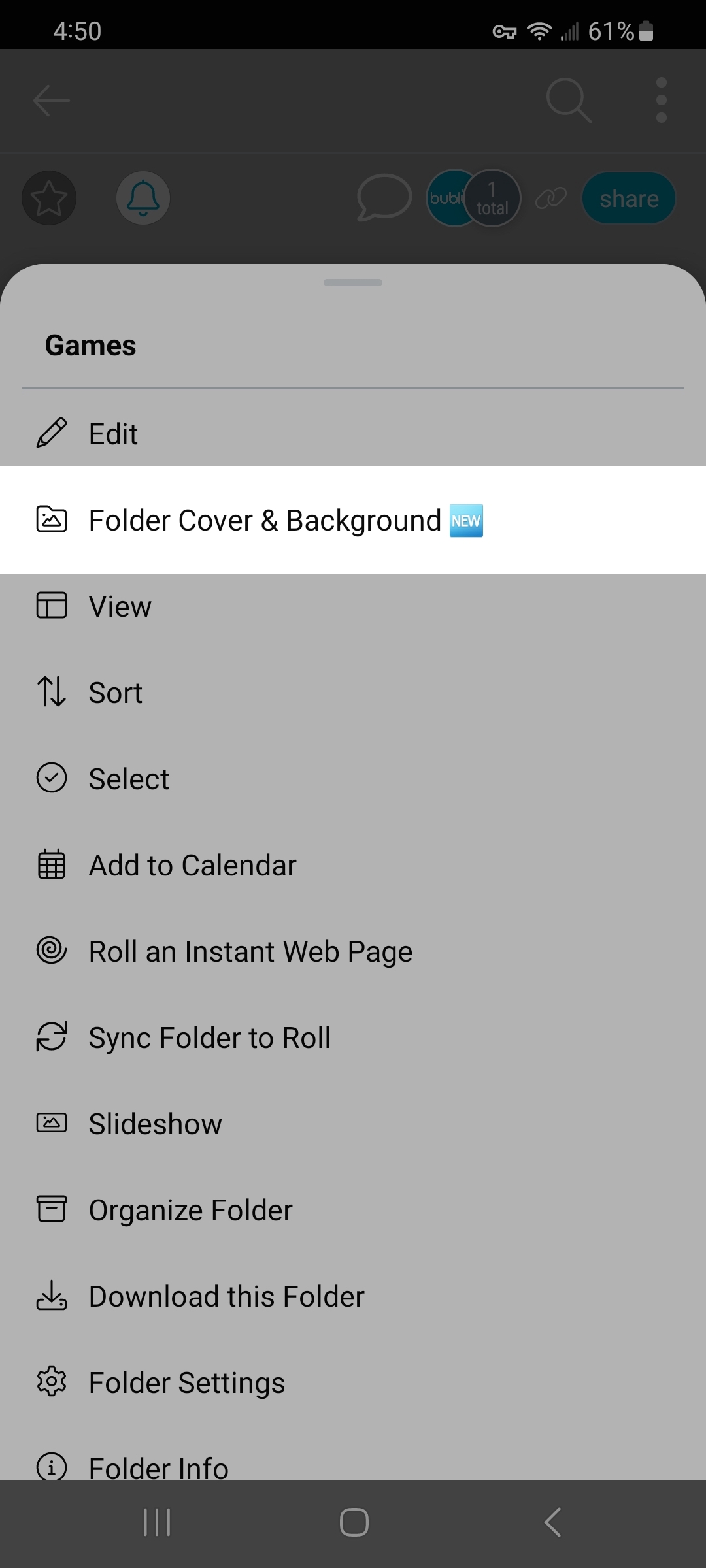The image size is (706, 1568).
Task: Open Folder Settings
Action: 353,1382
